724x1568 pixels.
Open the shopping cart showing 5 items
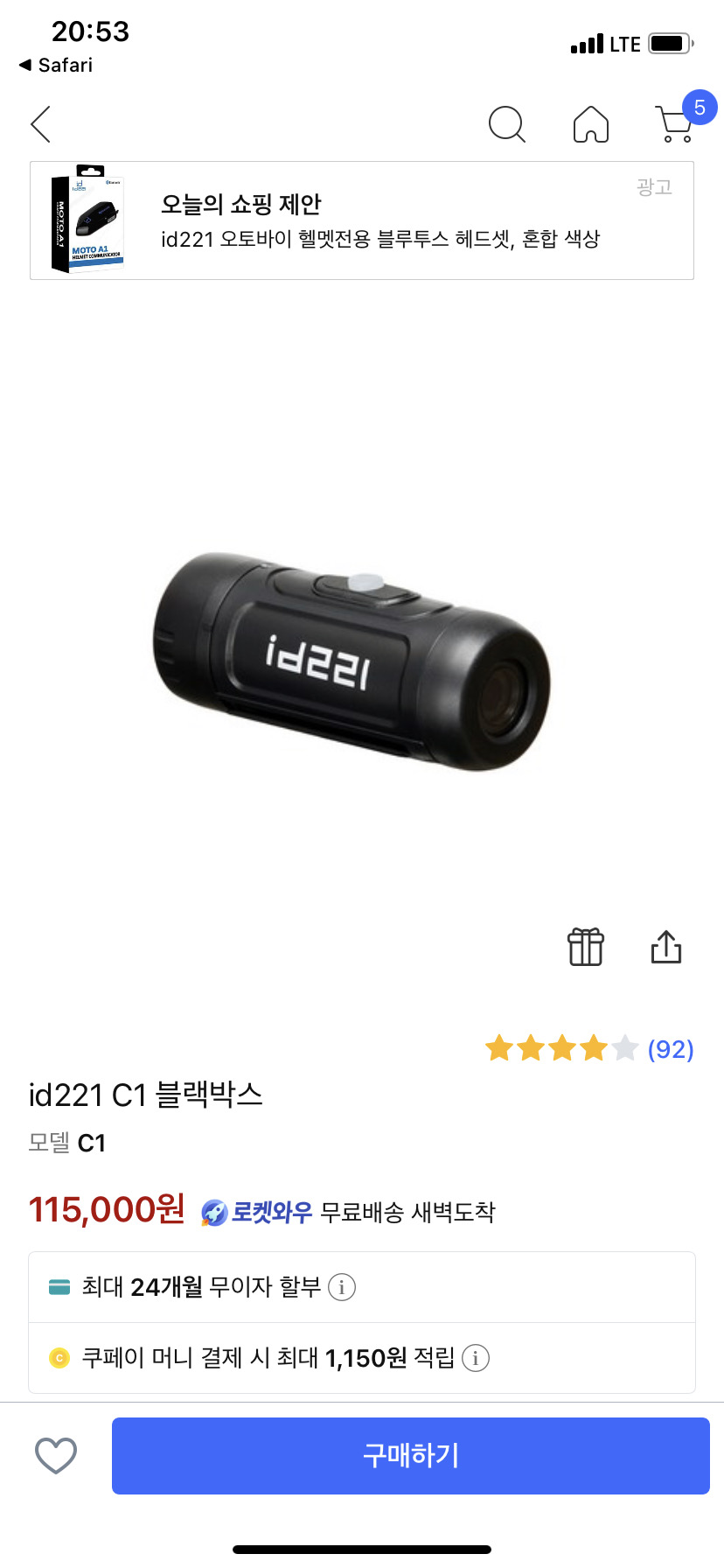[673, 125]
